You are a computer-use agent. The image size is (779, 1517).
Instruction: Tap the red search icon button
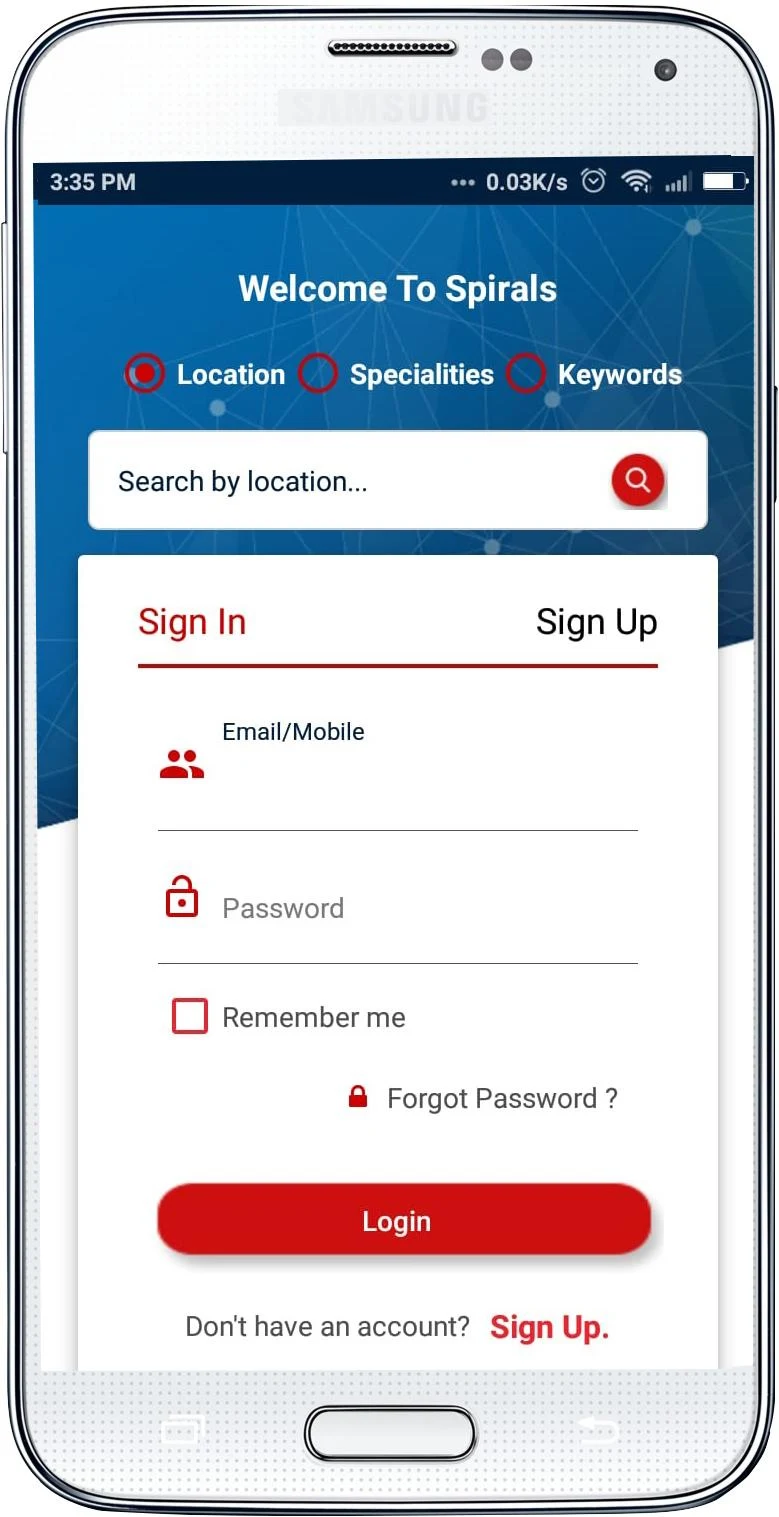click(x=638, y=481)
